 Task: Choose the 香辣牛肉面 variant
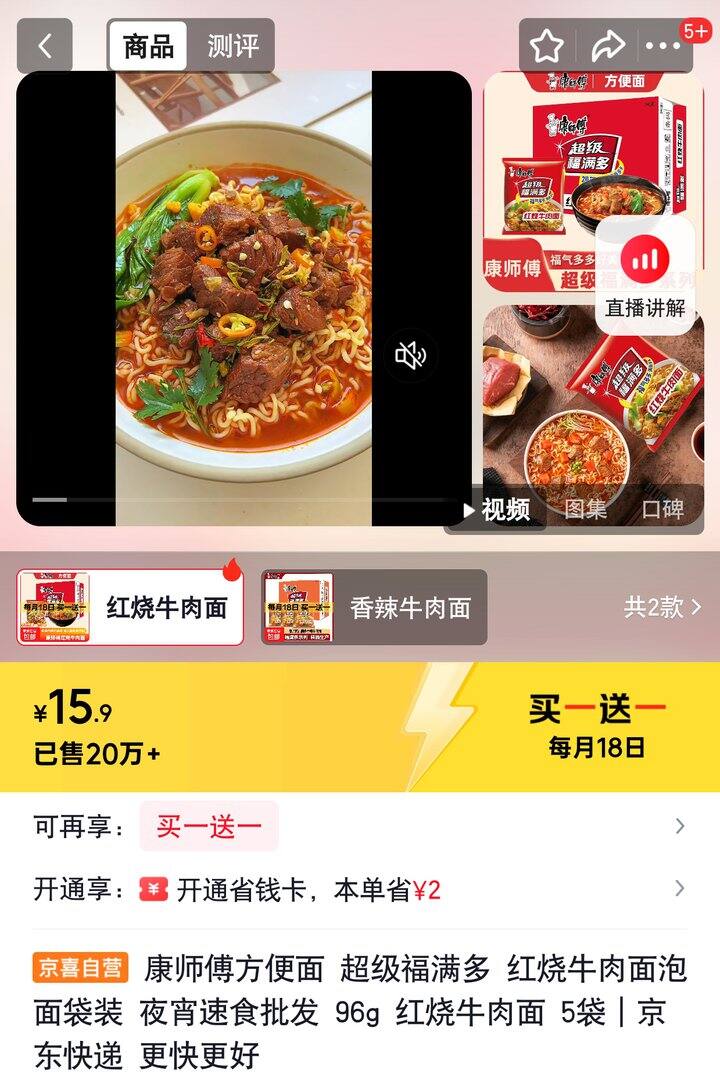point(374,607)
